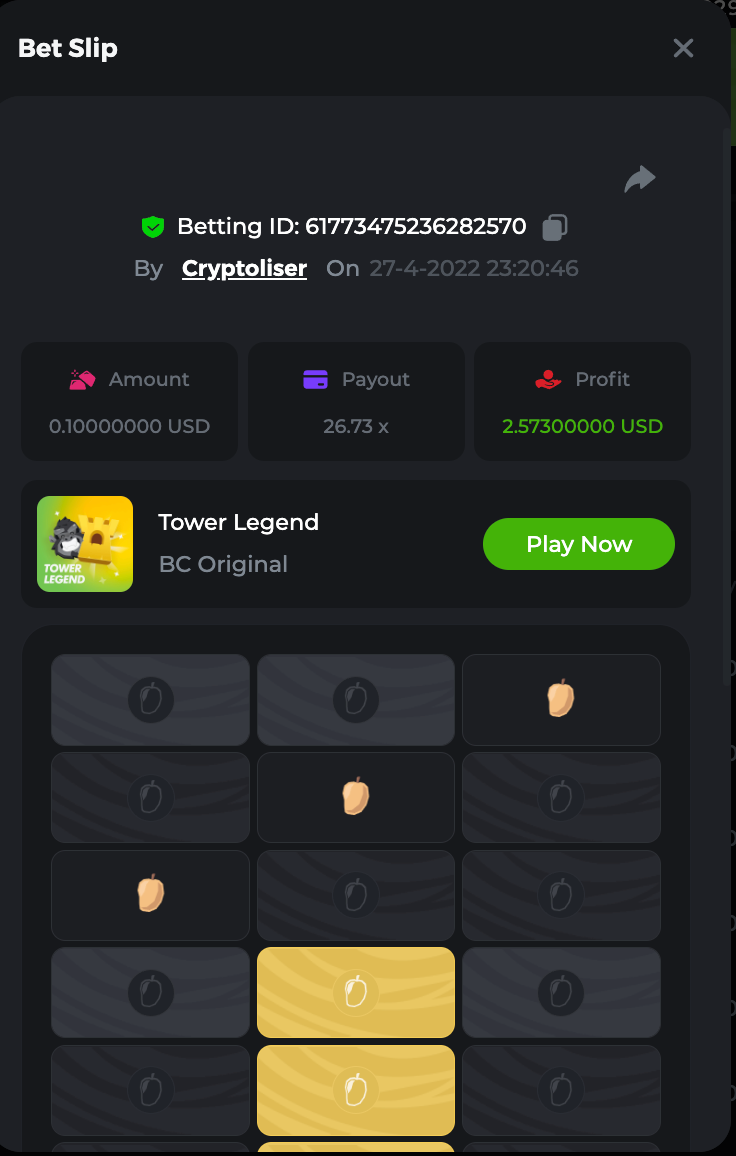The image size is (736, 1156).
Task: Tap the Play Now button
Action: coord(578,544)
